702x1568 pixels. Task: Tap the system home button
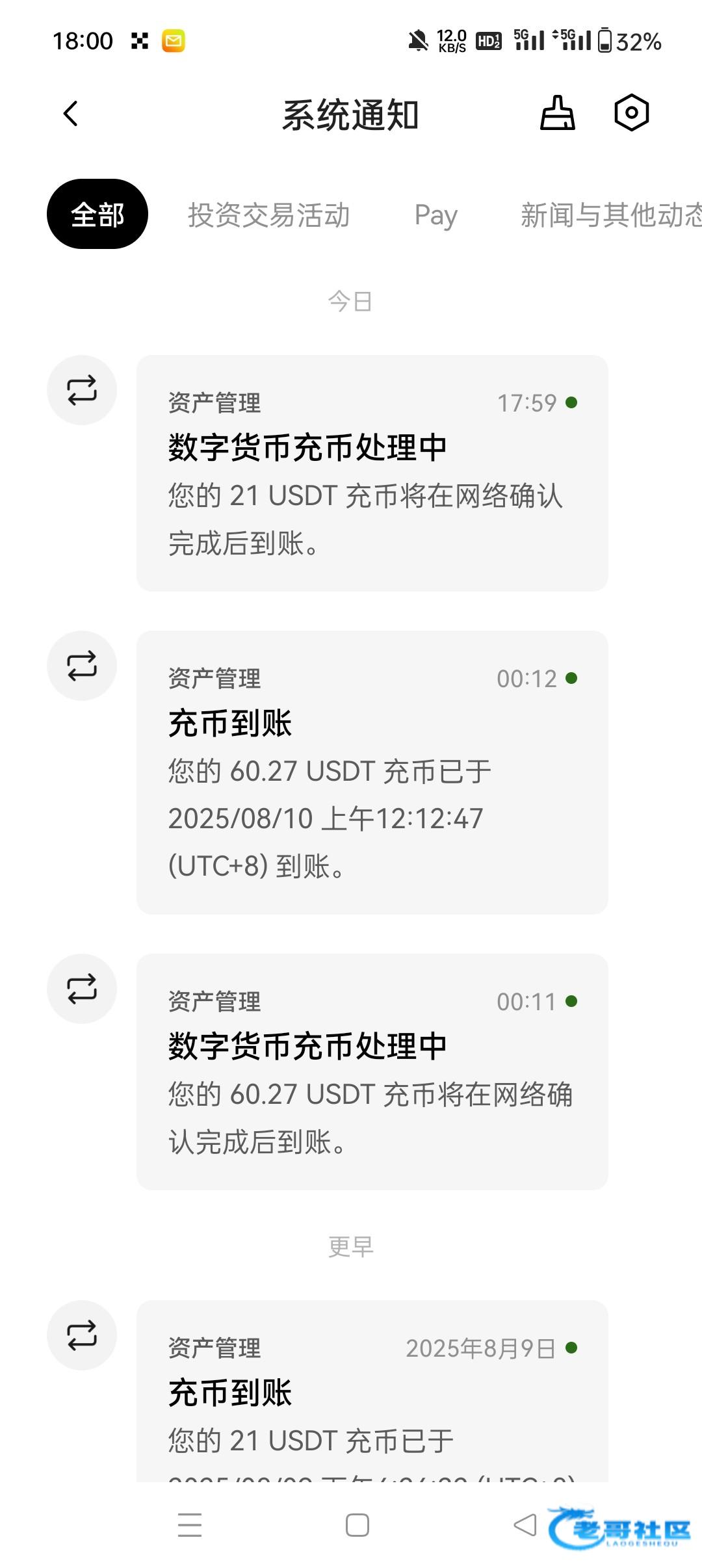coord(357,1525)
